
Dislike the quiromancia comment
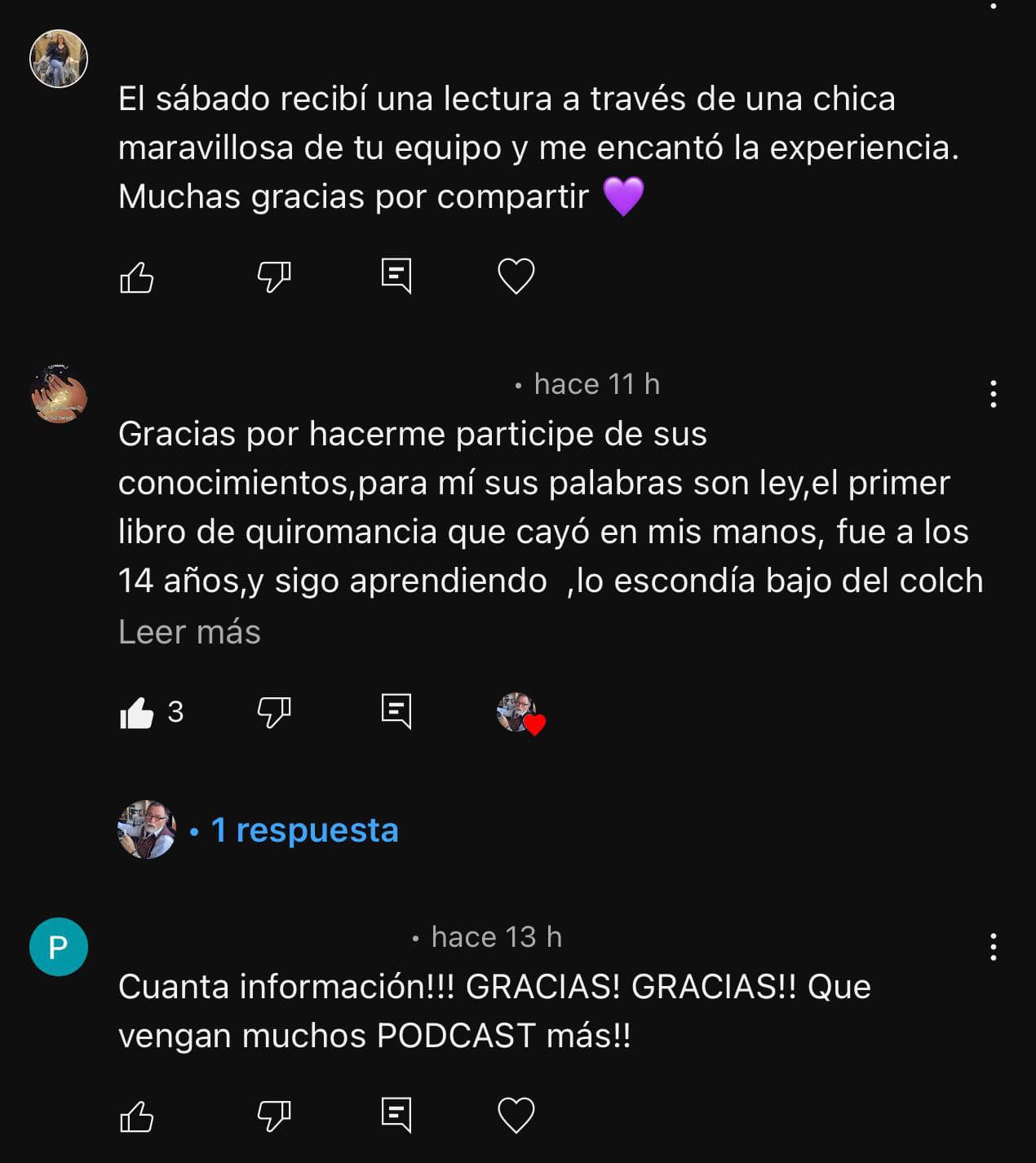pos(273,713)
